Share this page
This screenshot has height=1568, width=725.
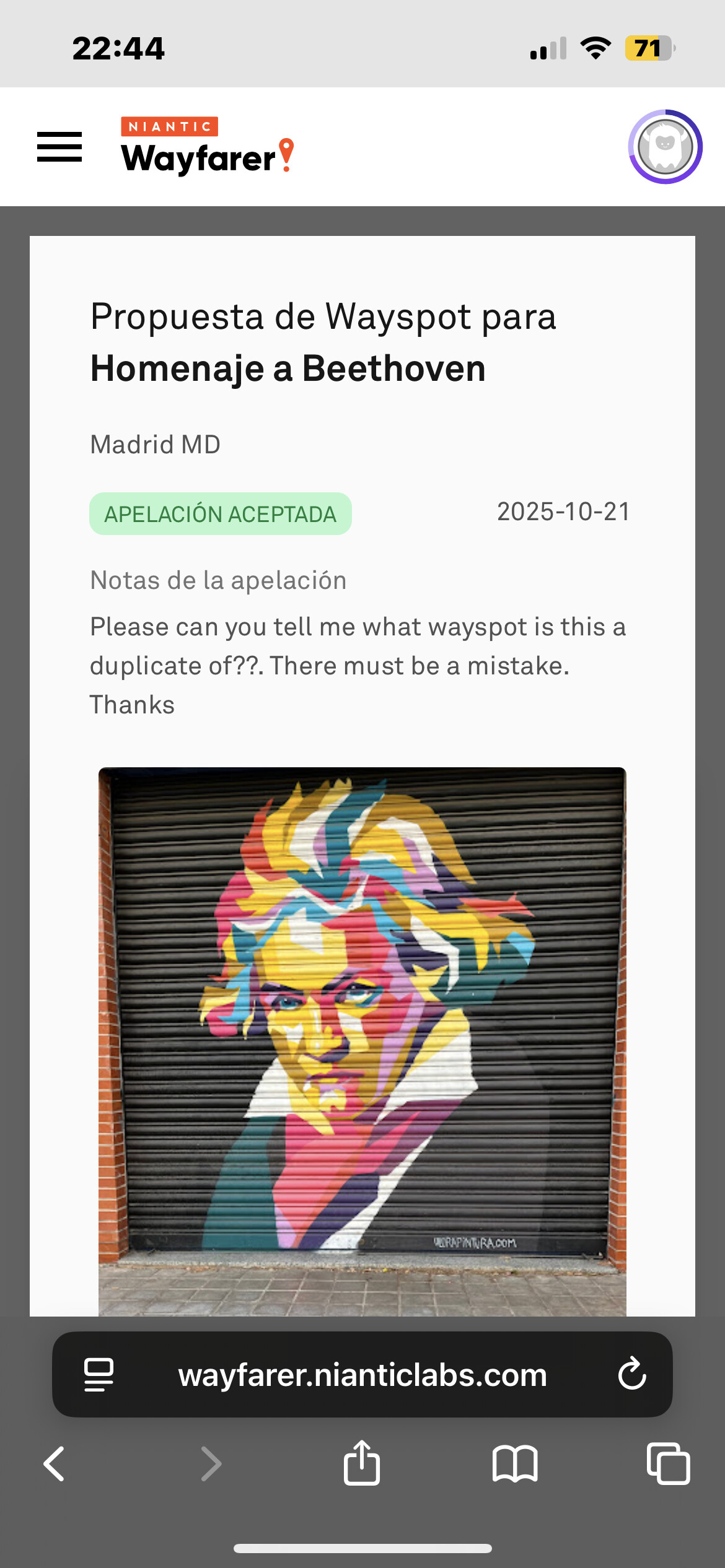362,1463
